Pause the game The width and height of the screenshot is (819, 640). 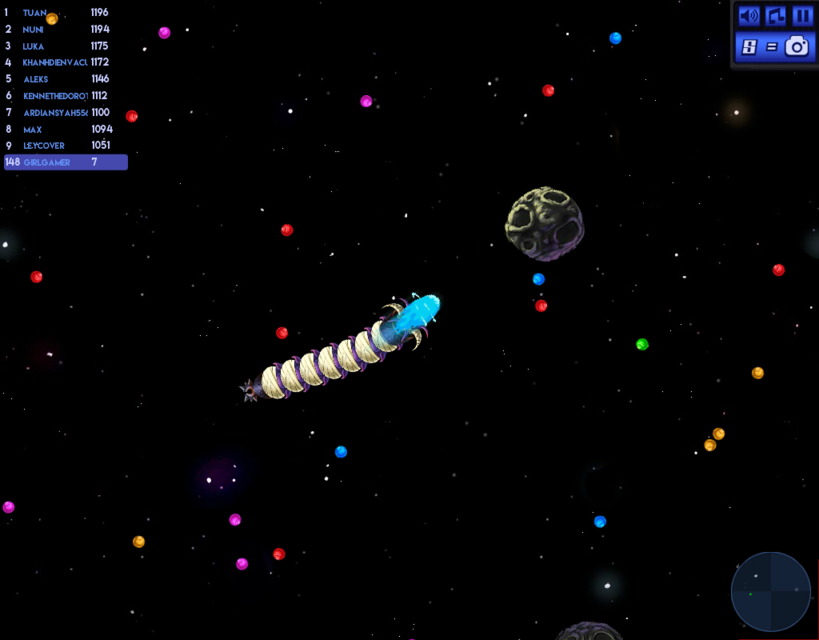[x=802, y=16]
